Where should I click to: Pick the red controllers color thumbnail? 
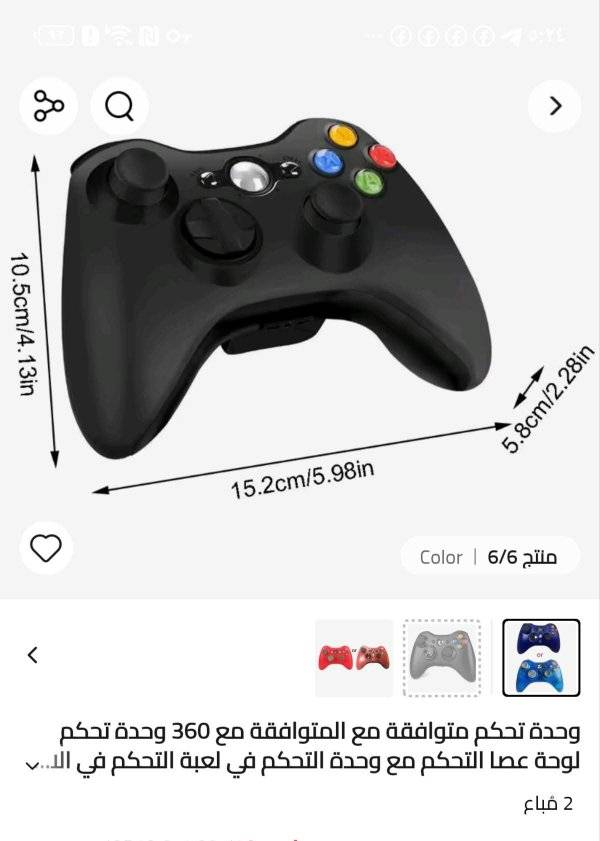354,657
